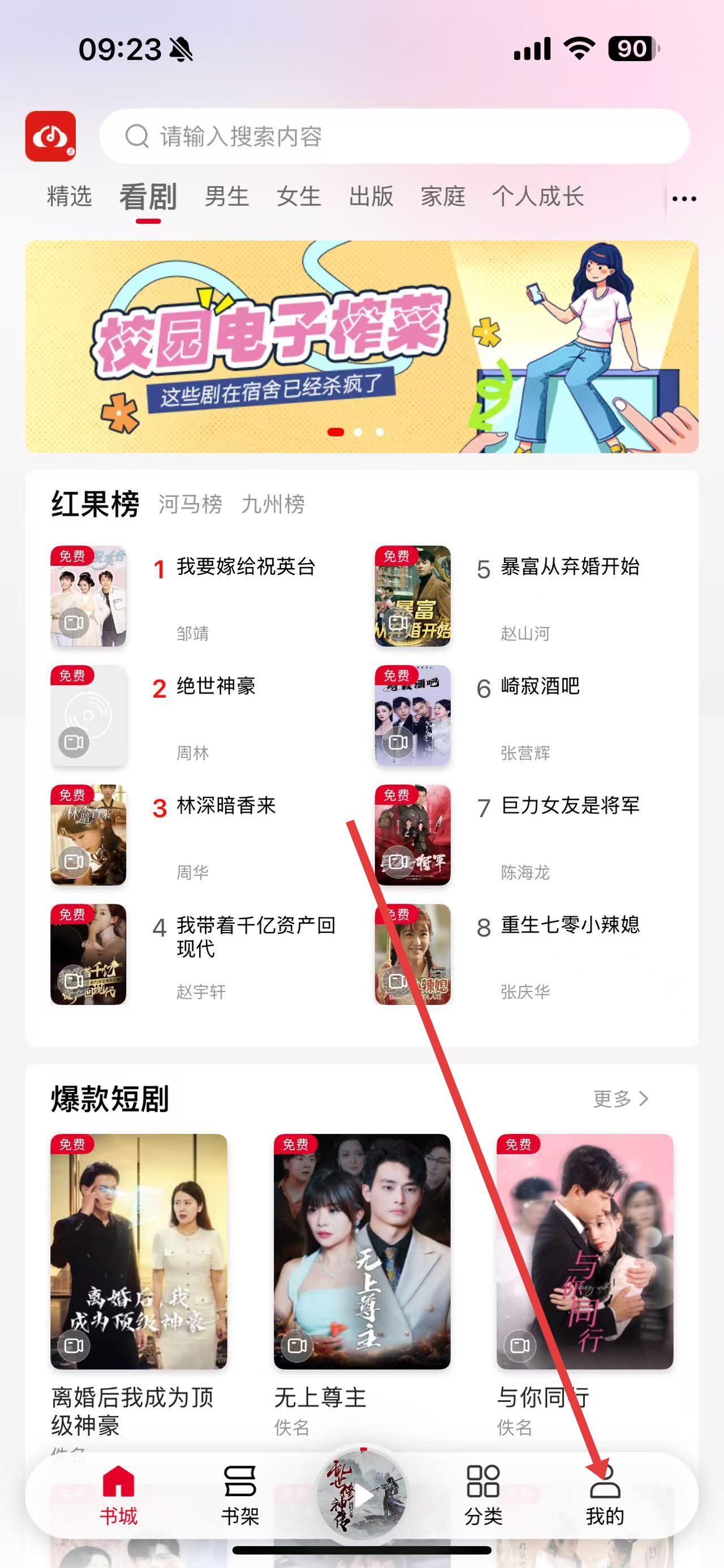This screenshot has width=724, height=1568.
Task: Open the drama 绝世神豪
Action: coord(216,686)
